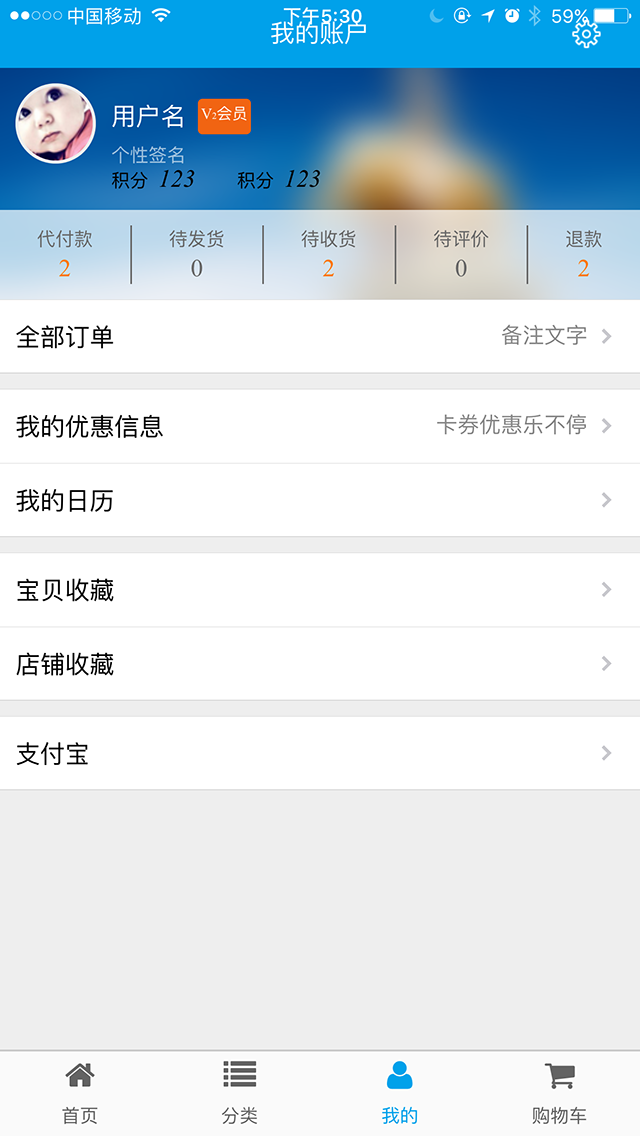
Task: View 待发货 orders awaiting shipment
Action: pos(197,254)
